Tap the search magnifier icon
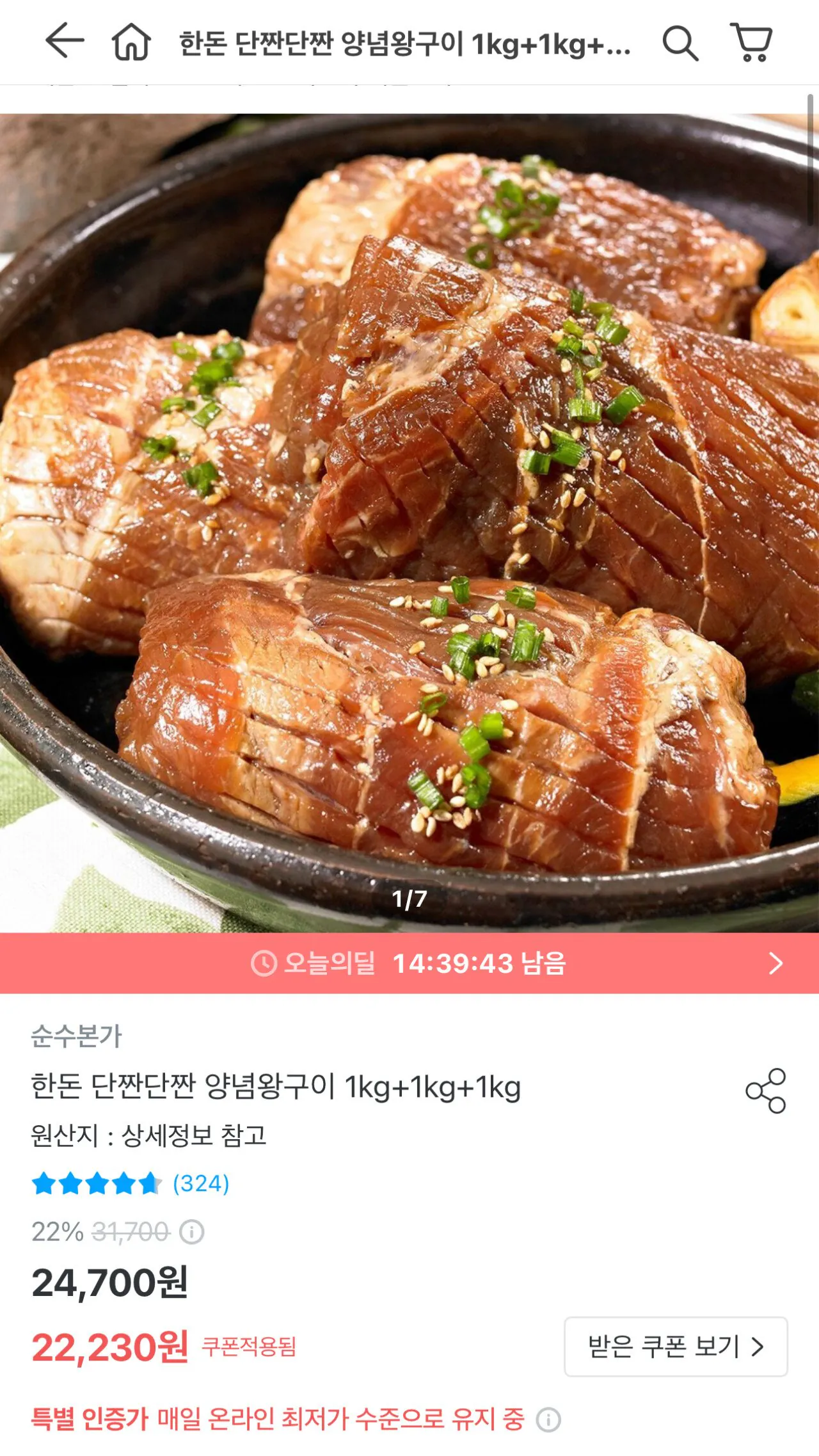Viewport: 819px width, 1456px height. [681, 43]
